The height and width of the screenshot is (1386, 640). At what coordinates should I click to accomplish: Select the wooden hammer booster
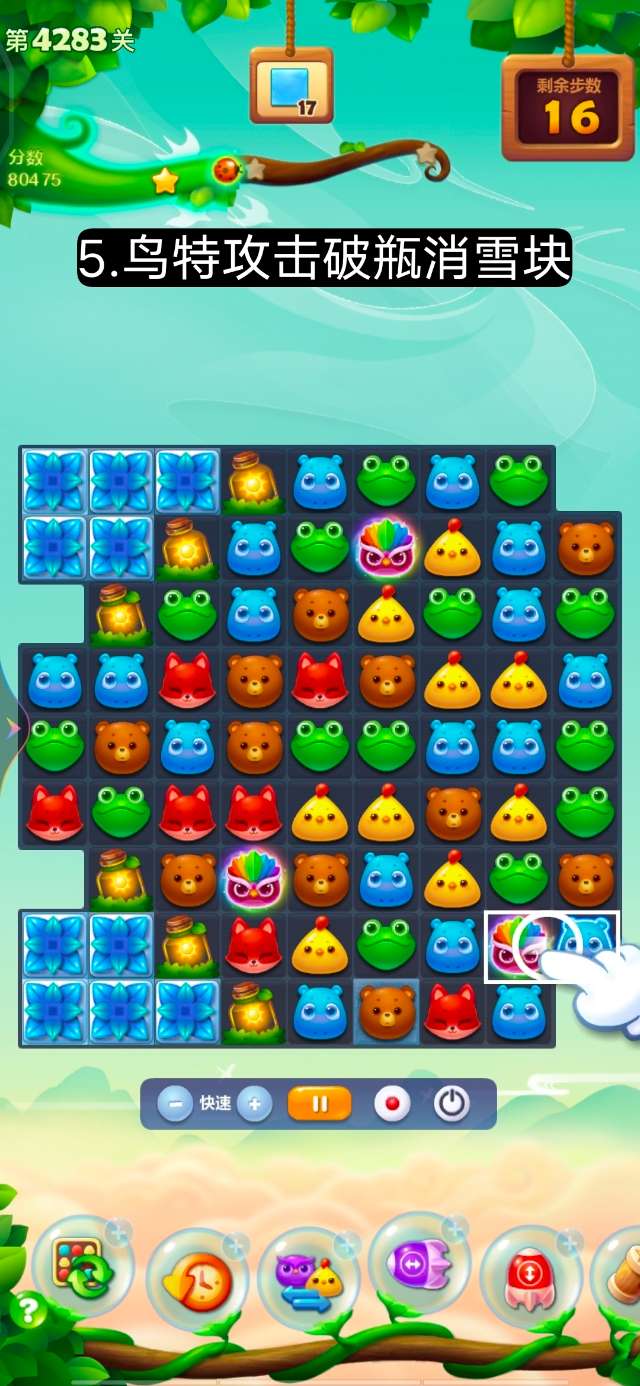click(622, 1272)
